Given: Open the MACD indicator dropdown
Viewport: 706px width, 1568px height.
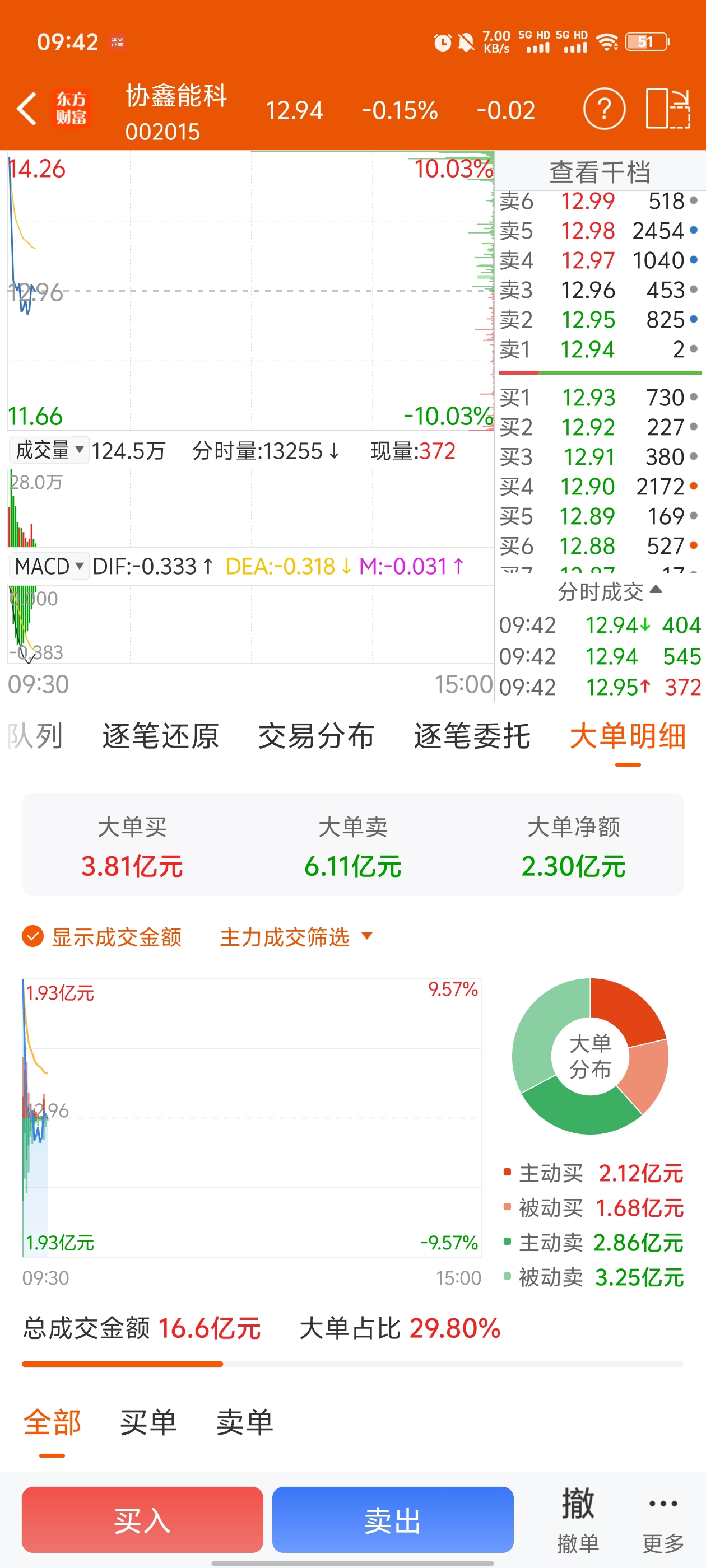Looking at the screenshot, I should pos(49,566).
